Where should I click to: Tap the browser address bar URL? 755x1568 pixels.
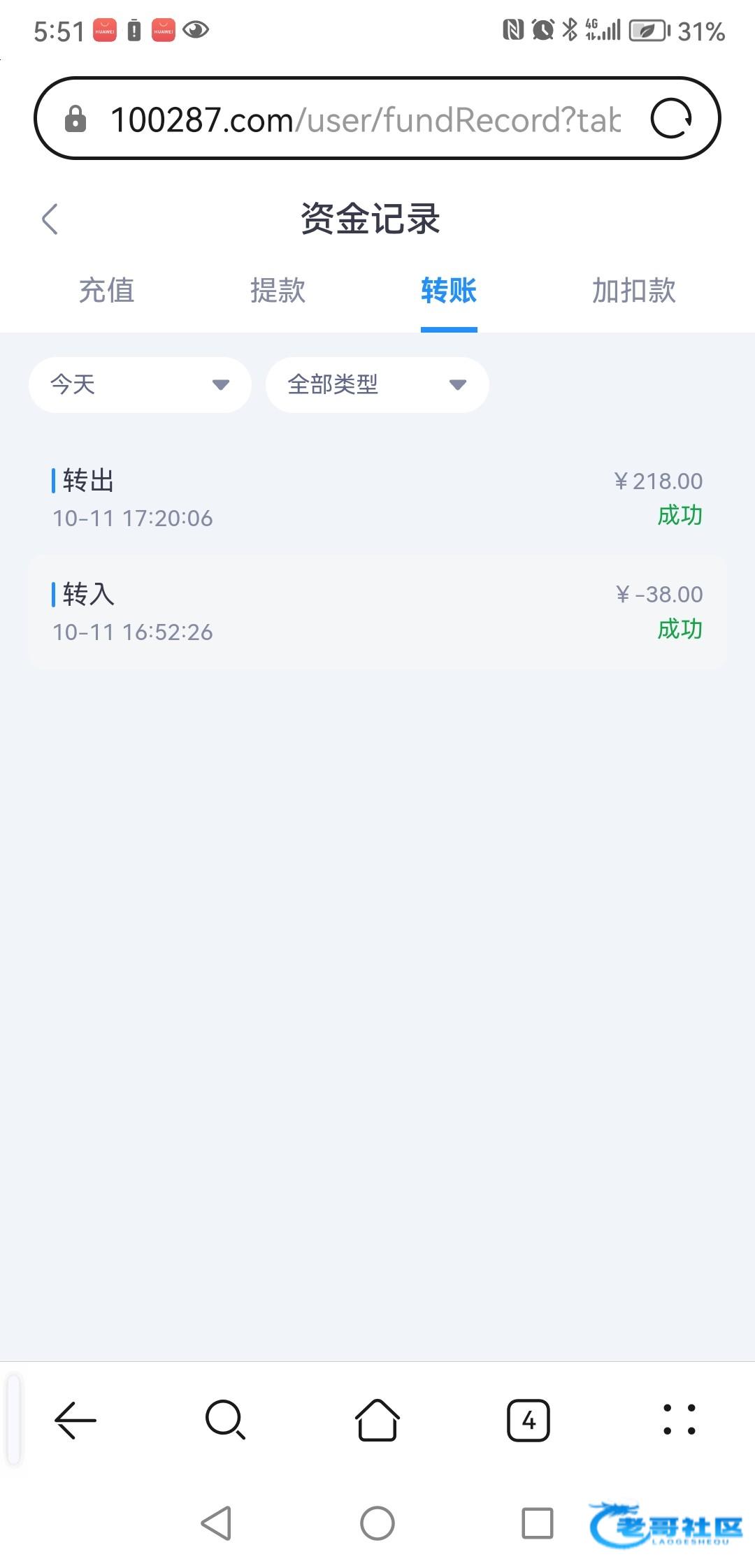click(365, 119)
